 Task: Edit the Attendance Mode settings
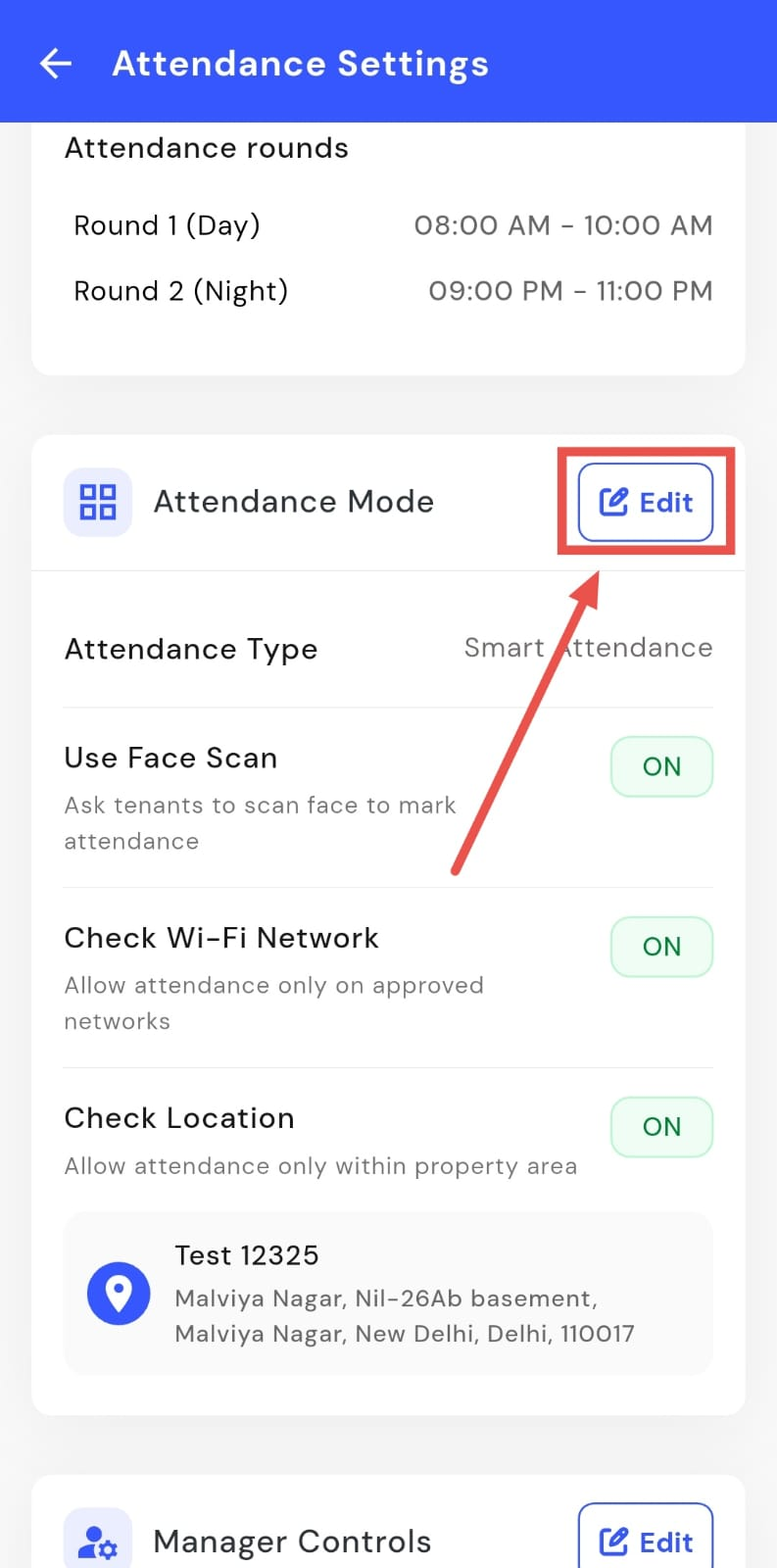tap(646, 503)
